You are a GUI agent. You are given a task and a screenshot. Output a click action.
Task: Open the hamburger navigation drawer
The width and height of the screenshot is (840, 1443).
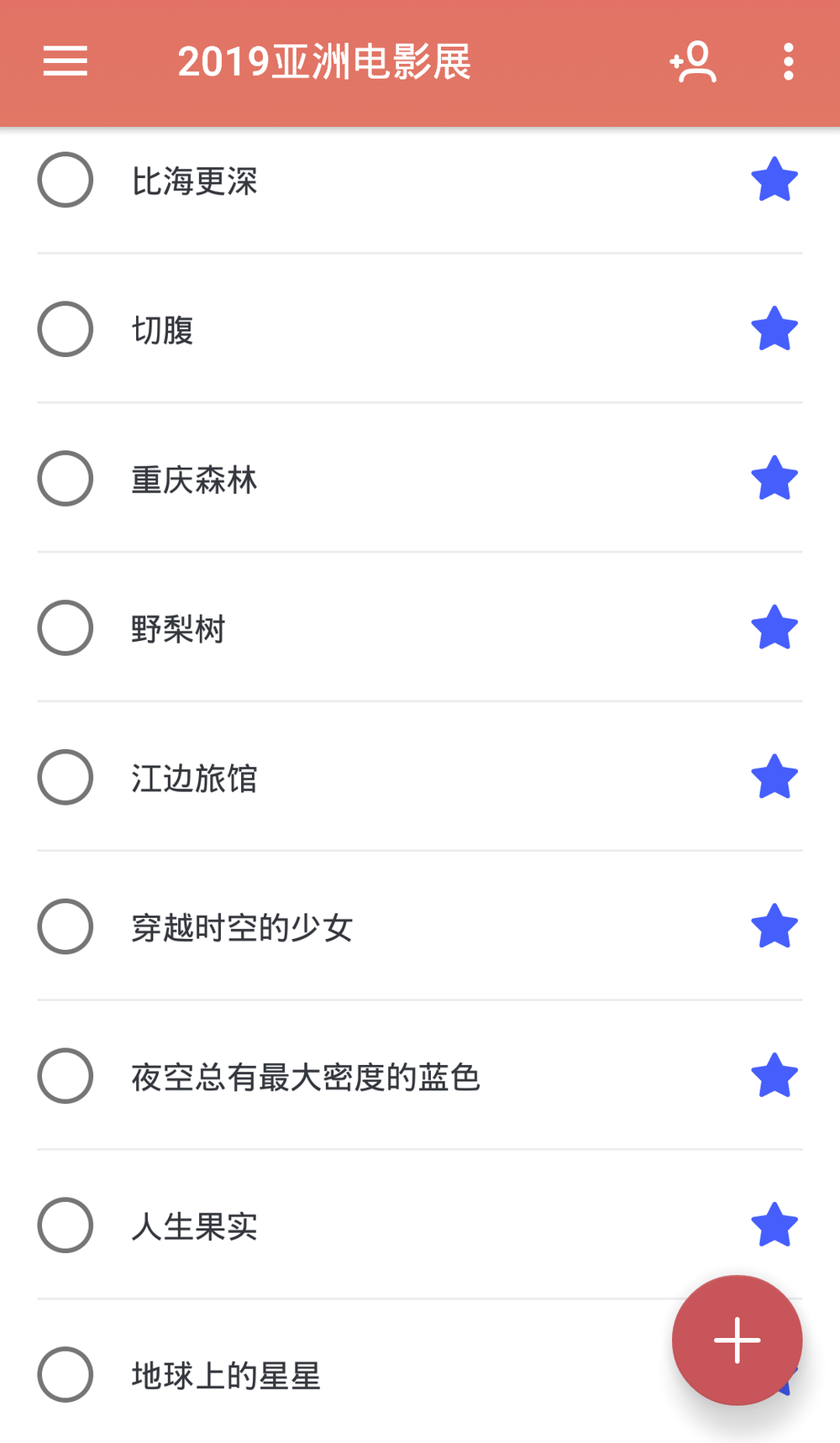(66, 61)
